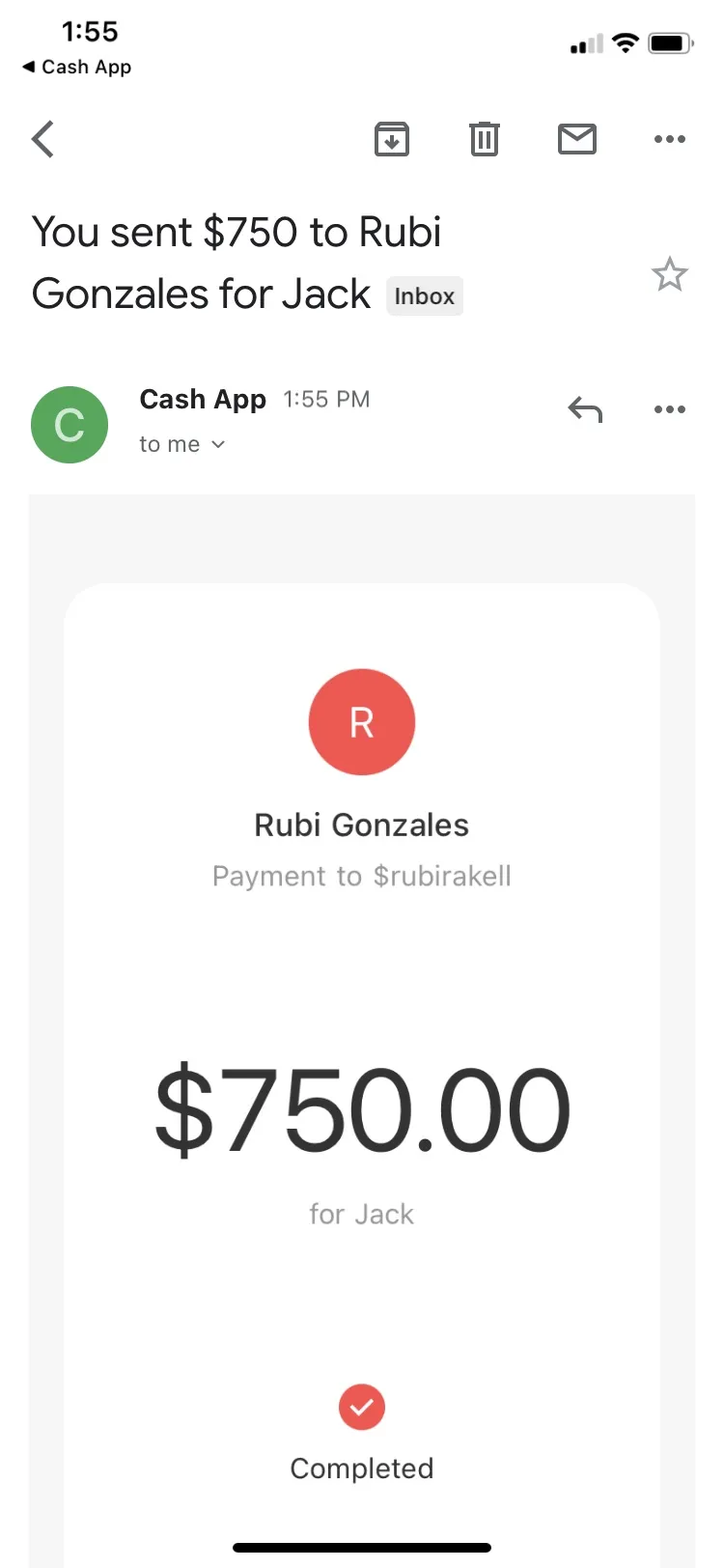
Task: Open Cash App sender avatar
Action: point(70,425)
